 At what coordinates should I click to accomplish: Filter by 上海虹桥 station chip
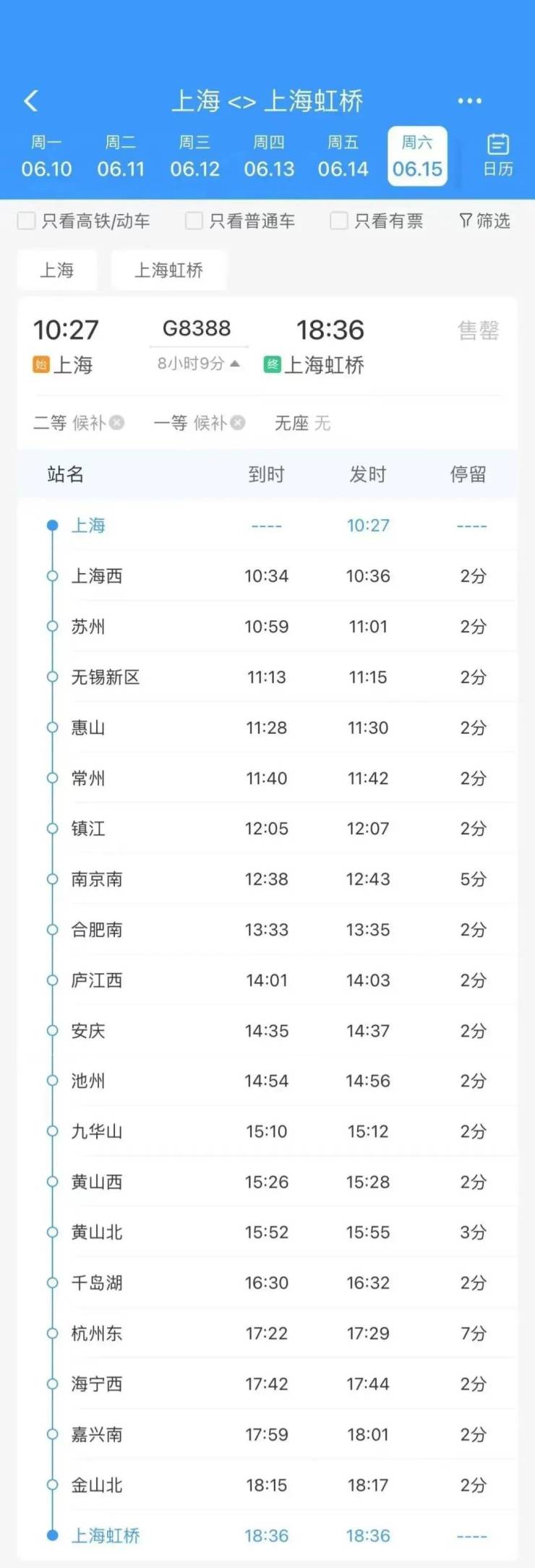[168, 270]
